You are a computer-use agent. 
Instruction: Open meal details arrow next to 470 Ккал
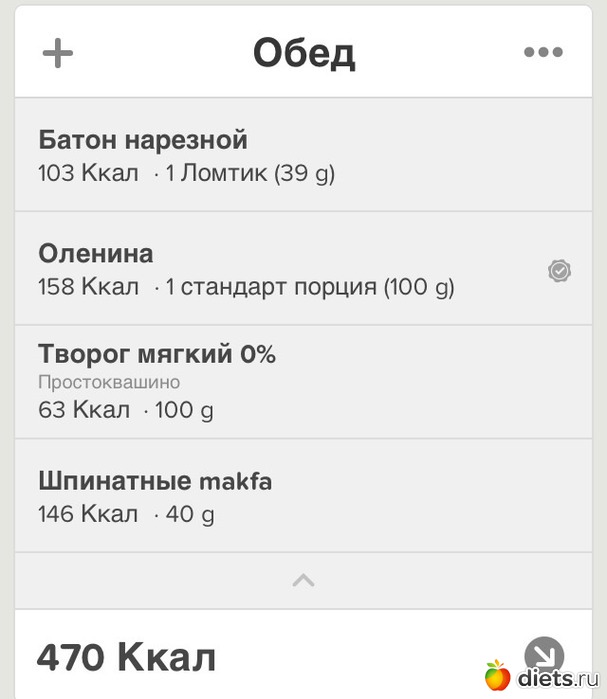point(544,656)
